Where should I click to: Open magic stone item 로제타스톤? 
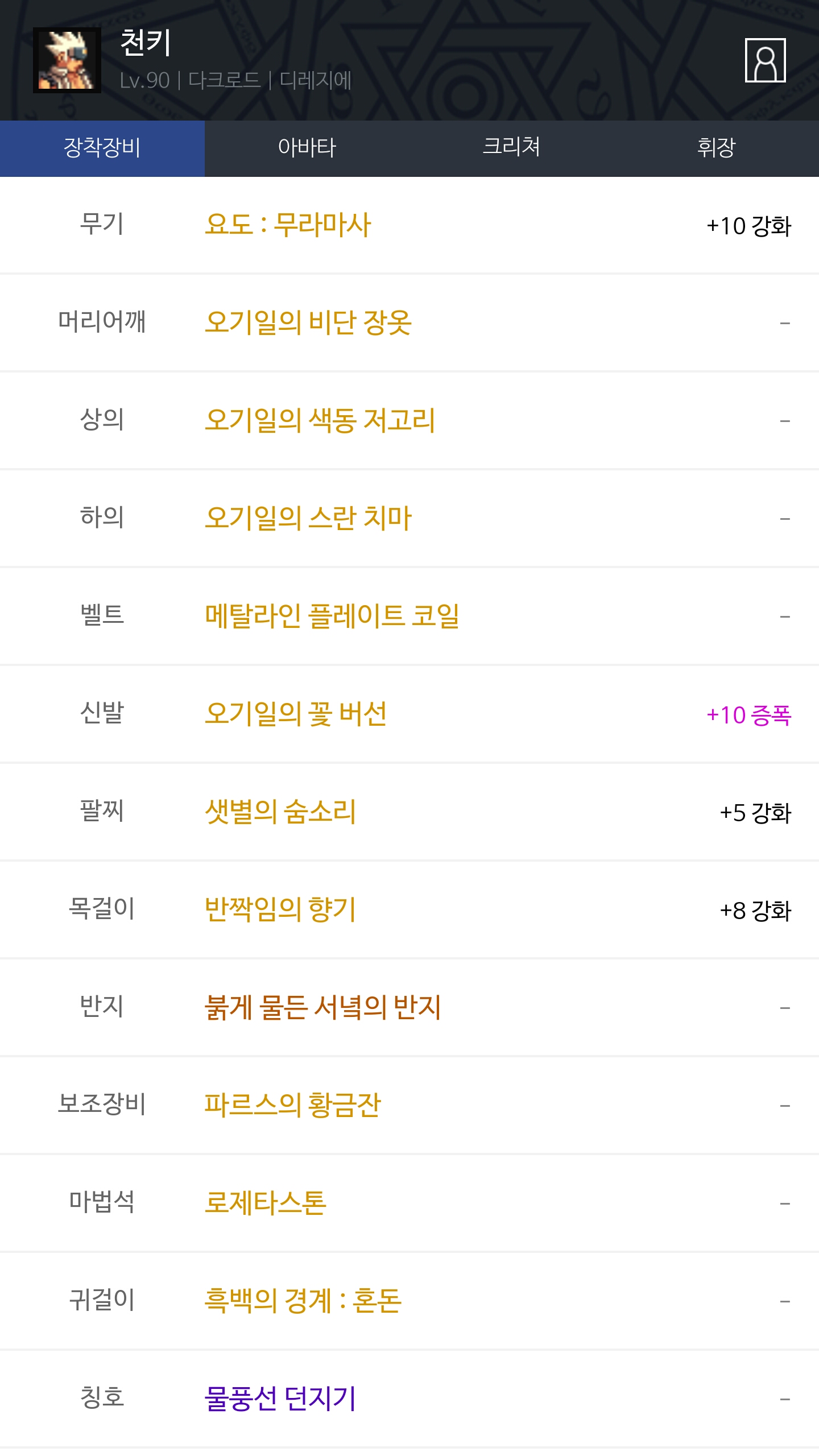click(266, 1203)
